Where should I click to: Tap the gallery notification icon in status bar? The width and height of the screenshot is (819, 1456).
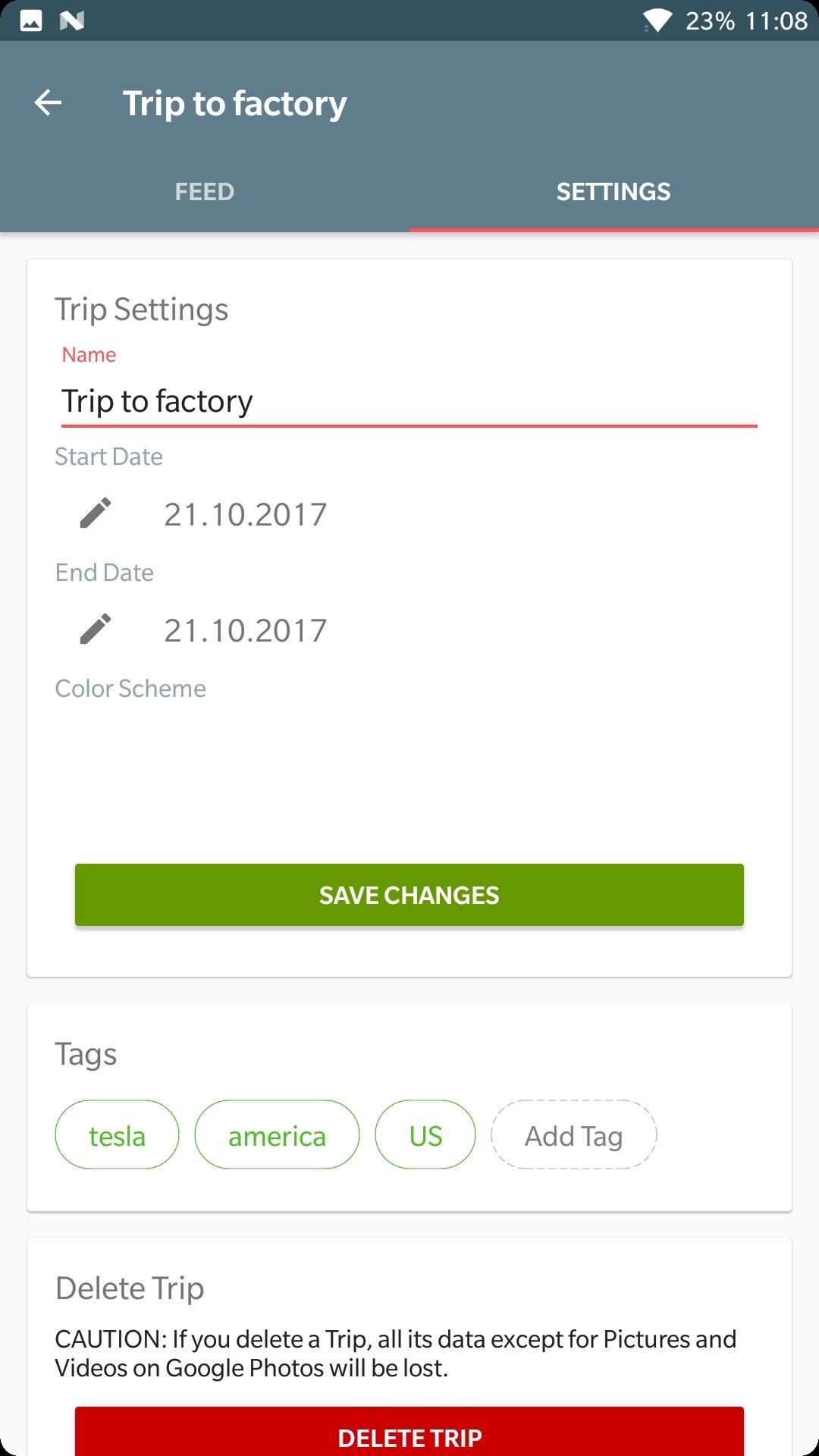pos(30,21)
